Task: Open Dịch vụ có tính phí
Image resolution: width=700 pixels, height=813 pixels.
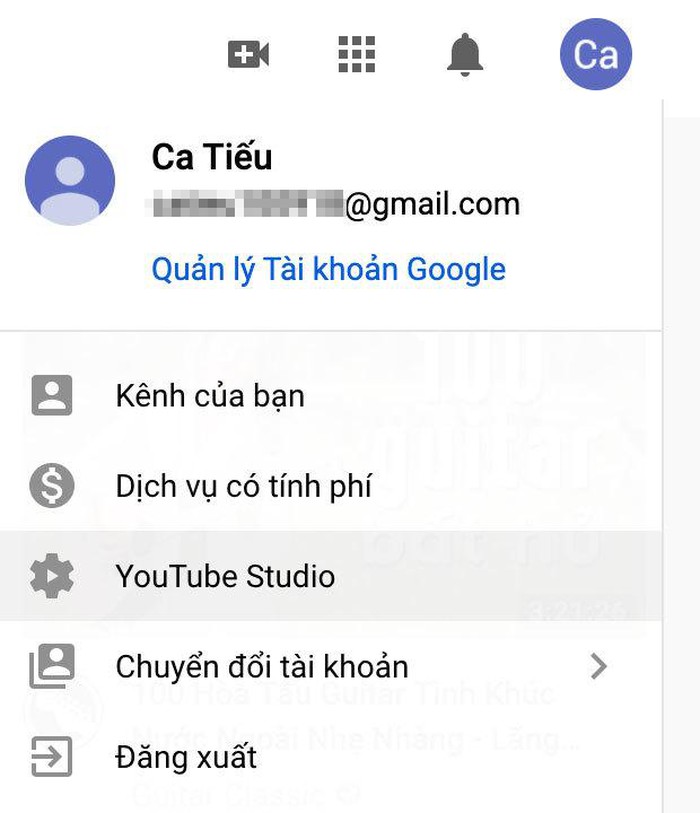Action: (x=243, y=486)
